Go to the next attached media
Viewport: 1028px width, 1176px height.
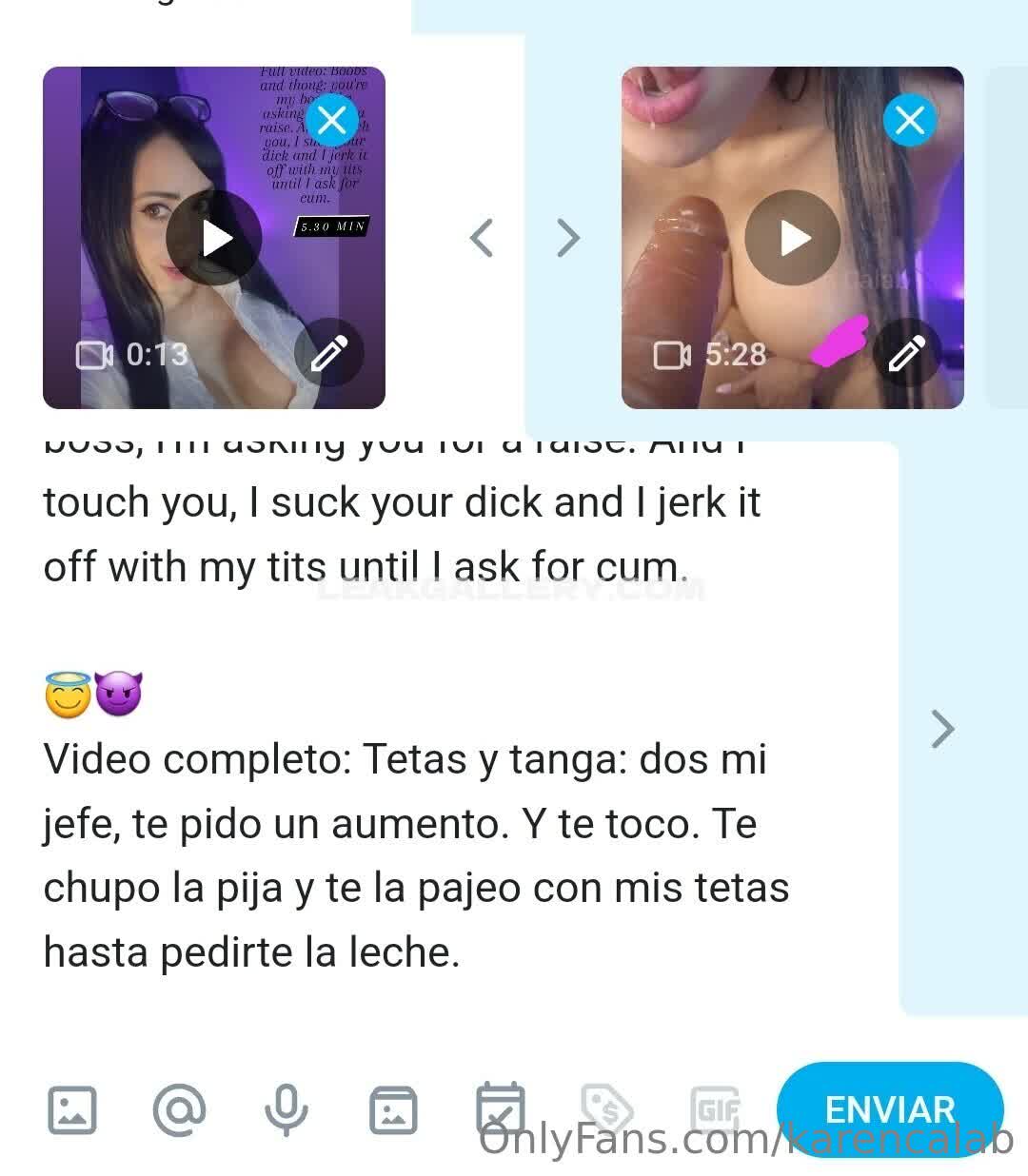(x=567, y=238)
